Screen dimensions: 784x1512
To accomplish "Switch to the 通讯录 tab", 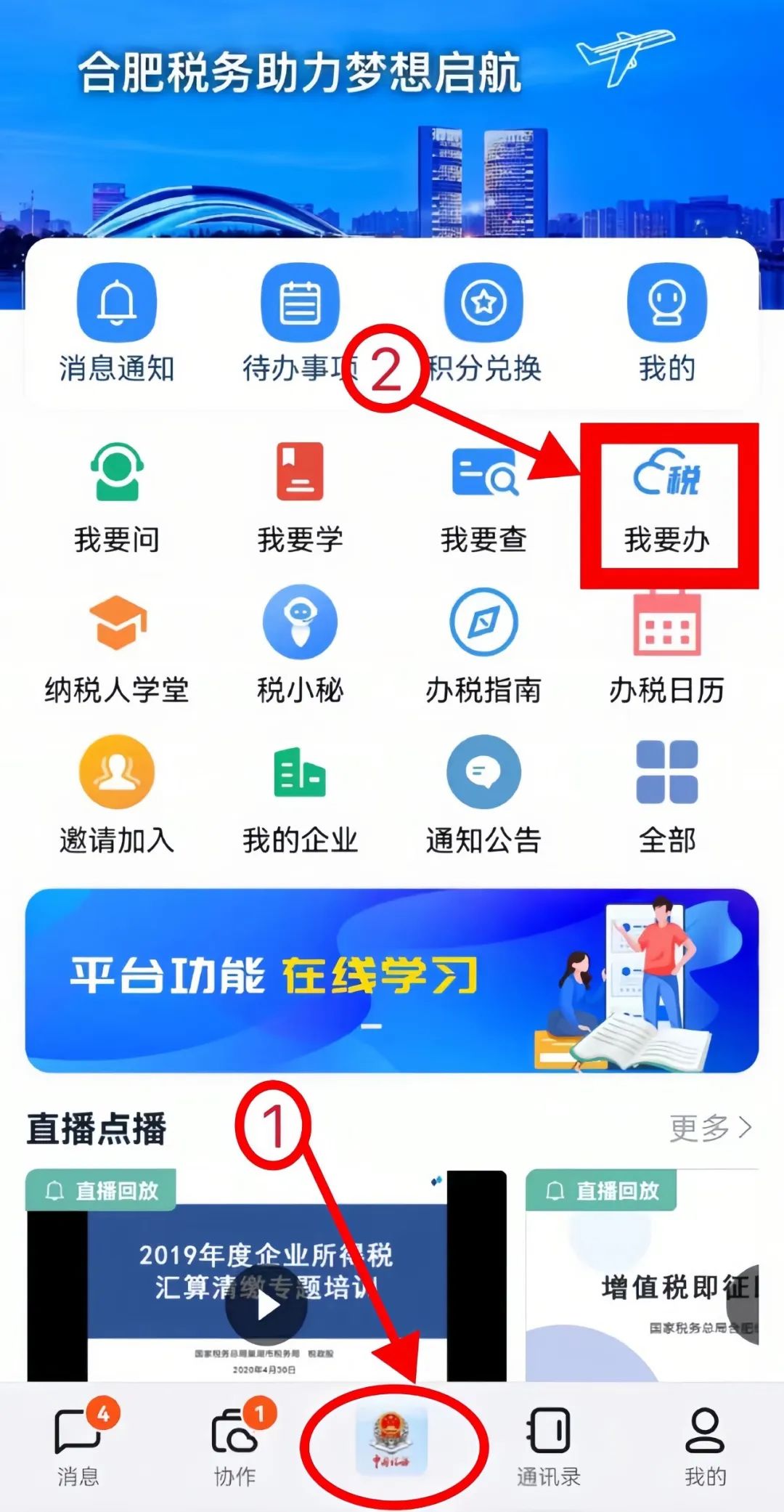I will 548,1446.
